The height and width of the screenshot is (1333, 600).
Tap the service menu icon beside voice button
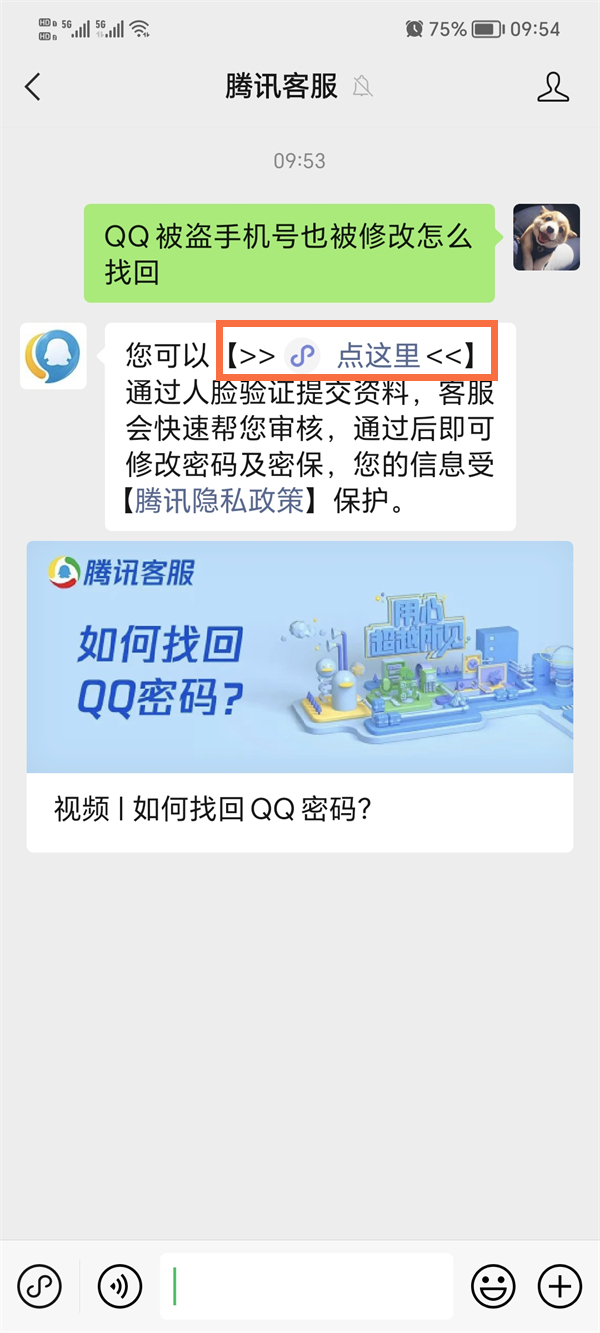coord(39,1286)
